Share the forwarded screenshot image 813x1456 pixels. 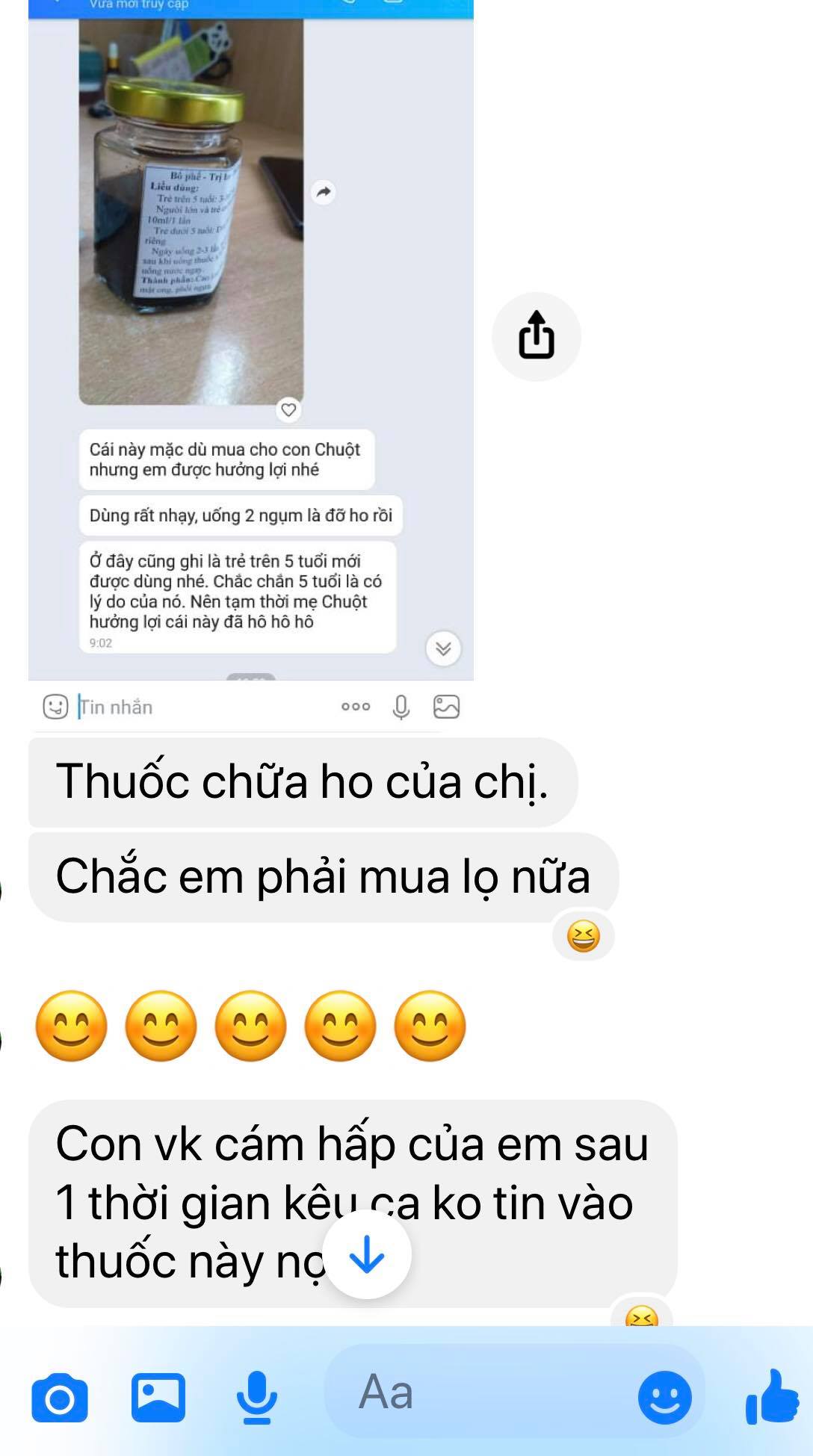[x=536, y=337]
